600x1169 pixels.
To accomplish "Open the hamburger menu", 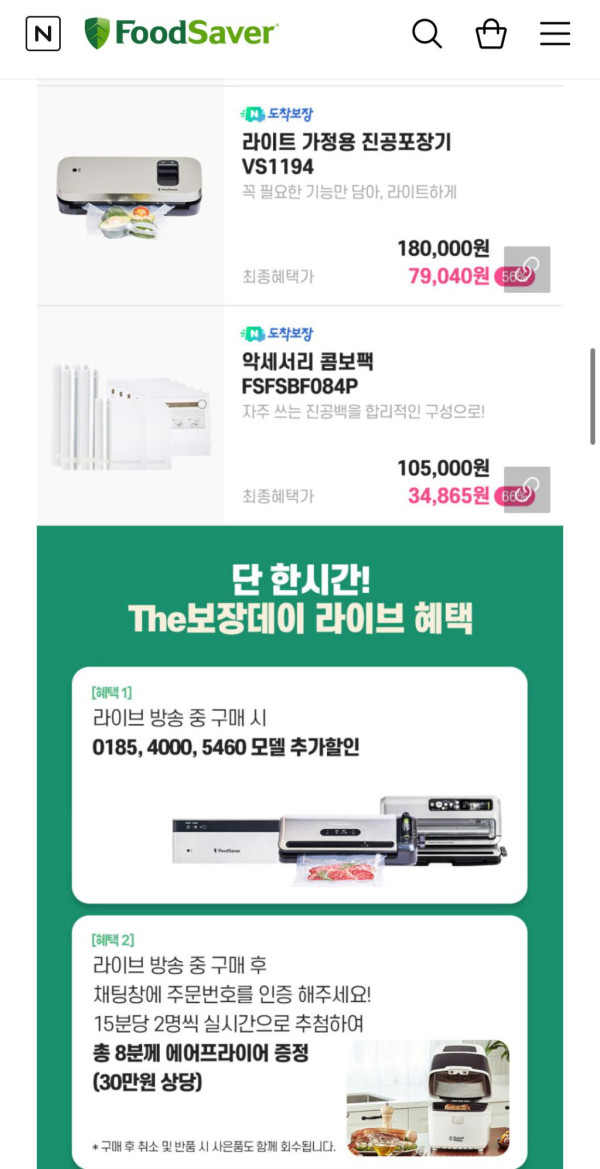I will pyautogui.click(x=555, y=34).
